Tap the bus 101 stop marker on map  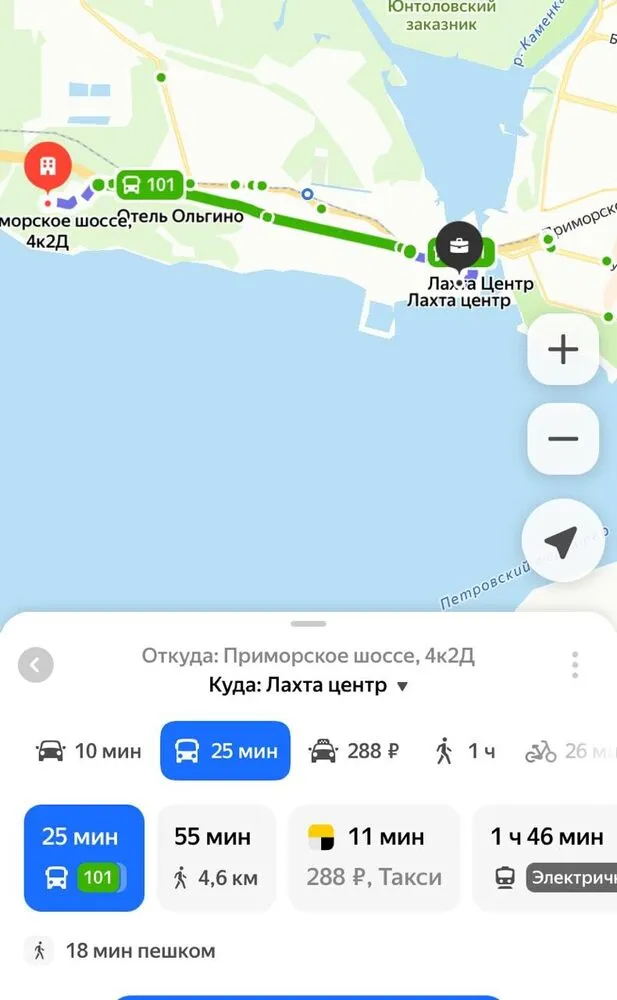[x=150, y=185]
